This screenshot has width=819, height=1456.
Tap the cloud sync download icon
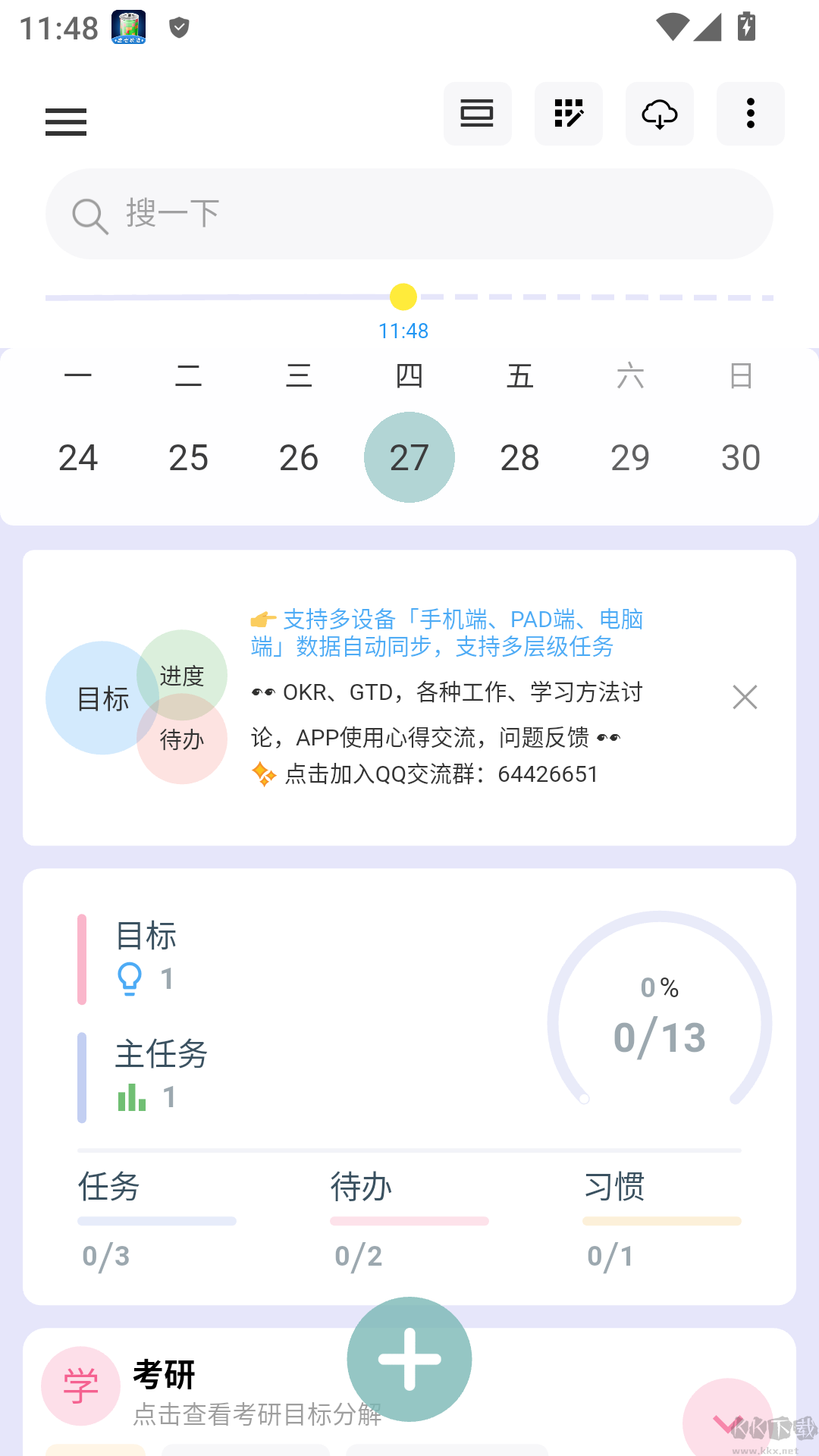(660, 113)
